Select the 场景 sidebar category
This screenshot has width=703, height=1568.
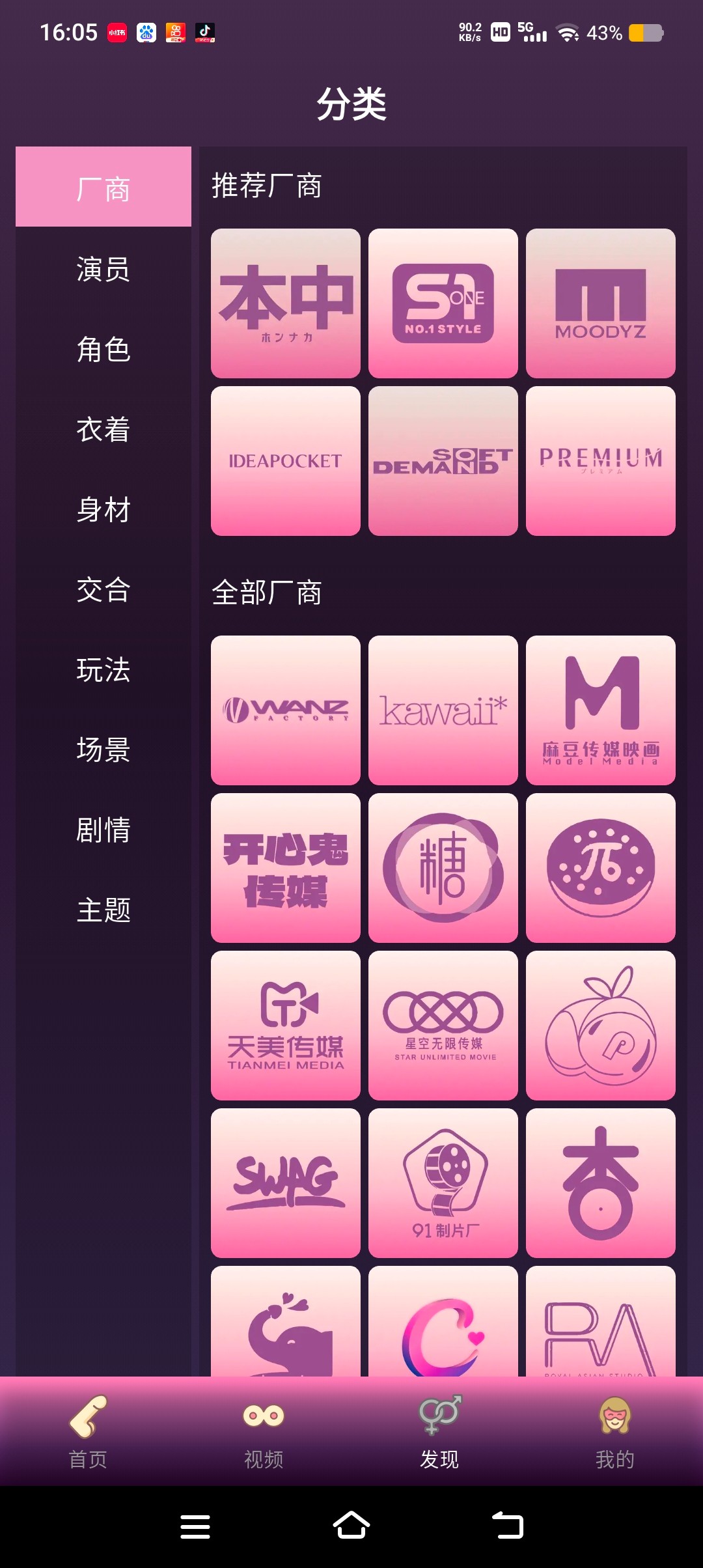[x=103, y=749]
